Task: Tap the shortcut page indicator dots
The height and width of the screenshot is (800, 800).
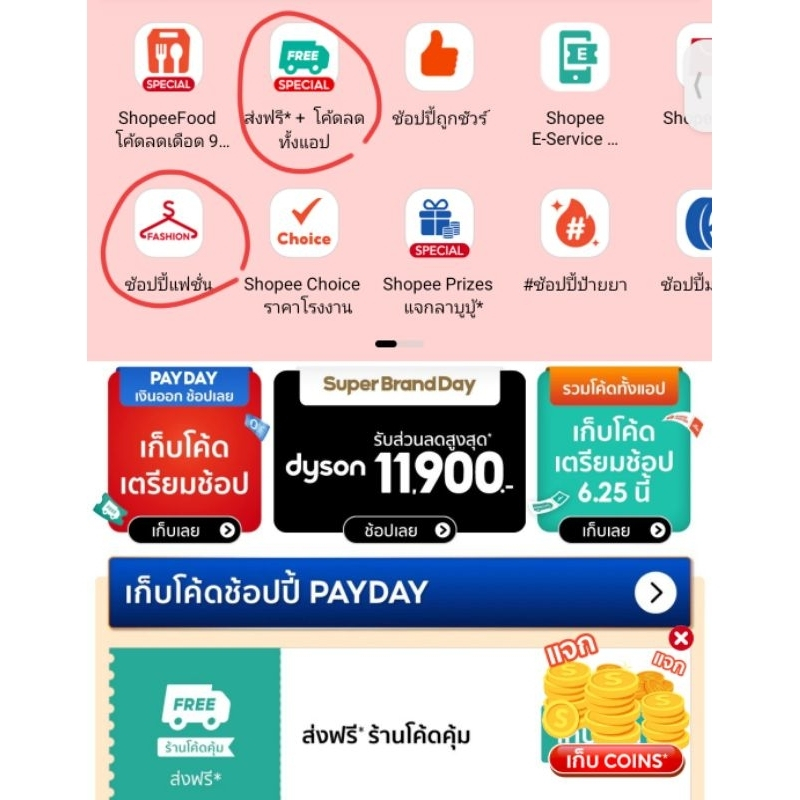Action: pos(399,344)
